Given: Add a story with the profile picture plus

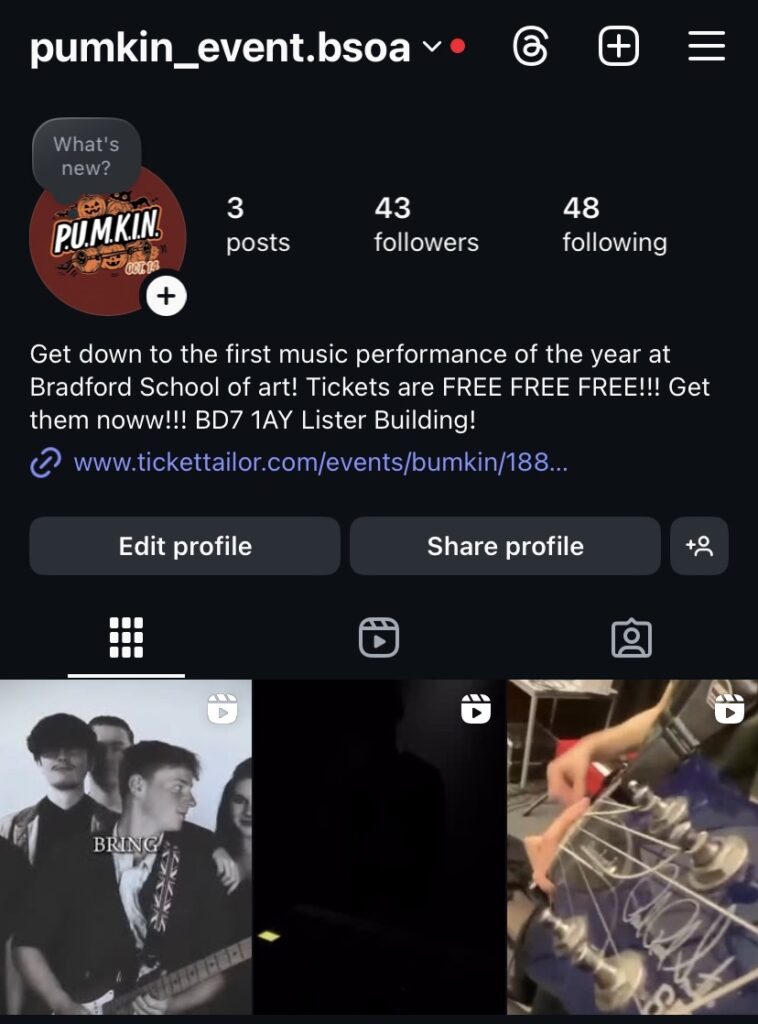Looking at the screenshot, I should 166,296.
